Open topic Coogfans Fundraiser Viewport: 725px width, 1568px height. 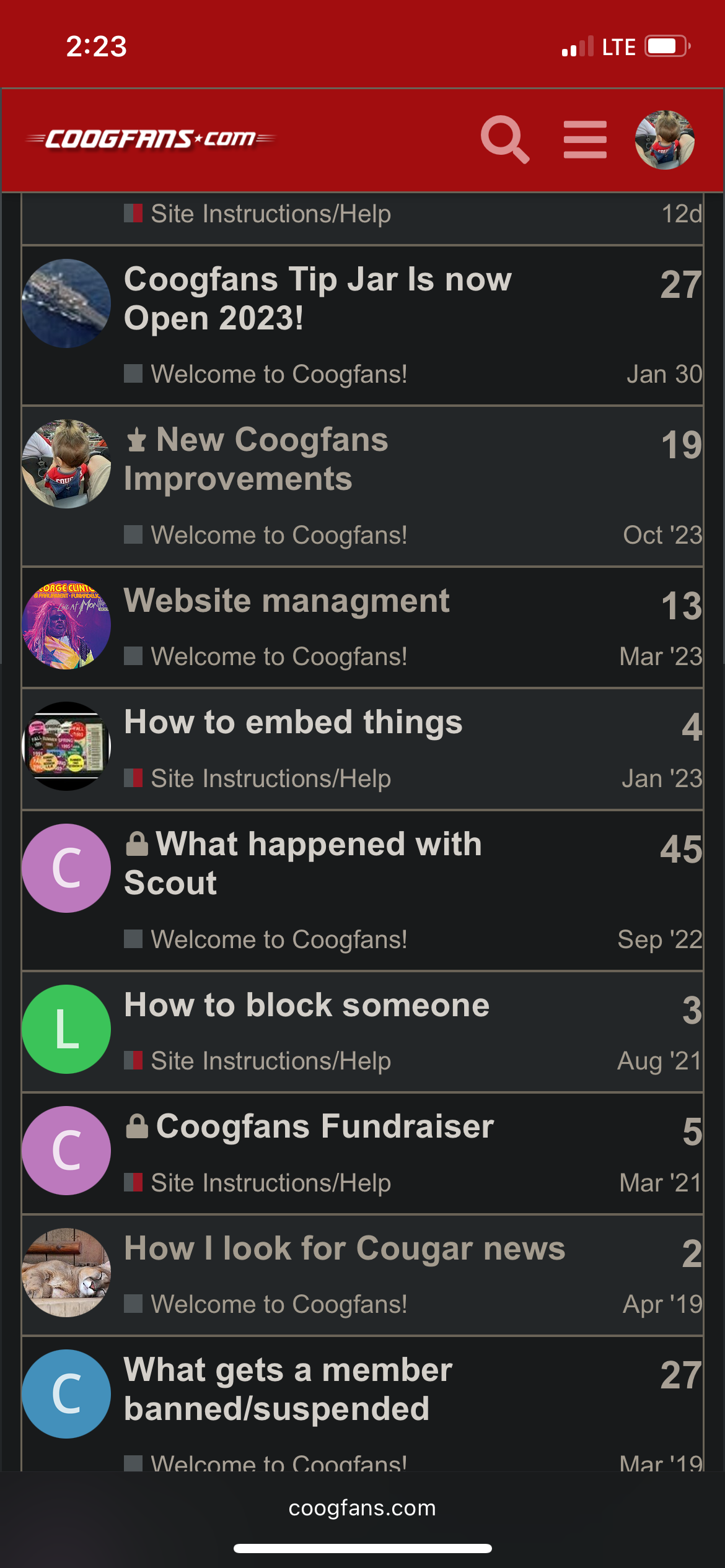310,1126
